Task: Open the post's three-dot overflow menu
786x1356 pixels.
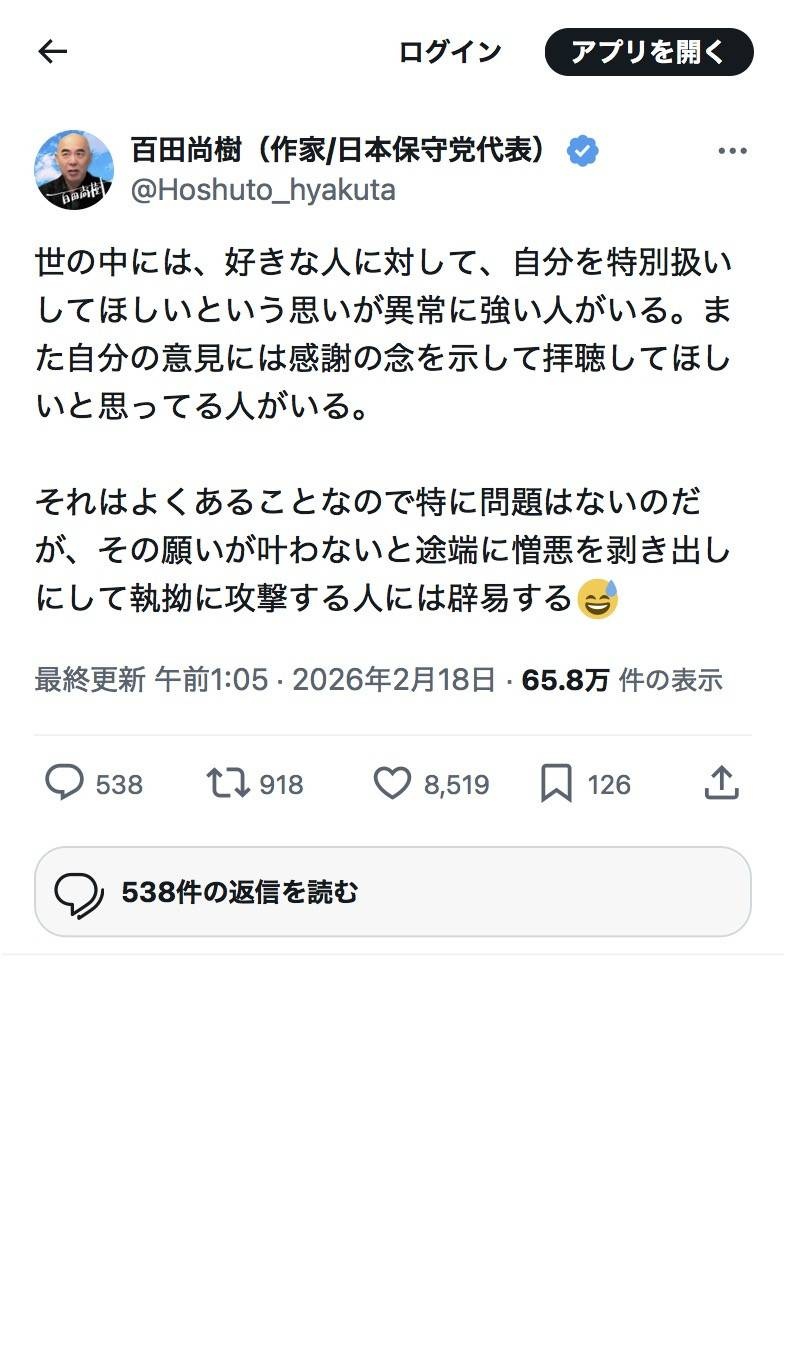Action: point(732,151)
